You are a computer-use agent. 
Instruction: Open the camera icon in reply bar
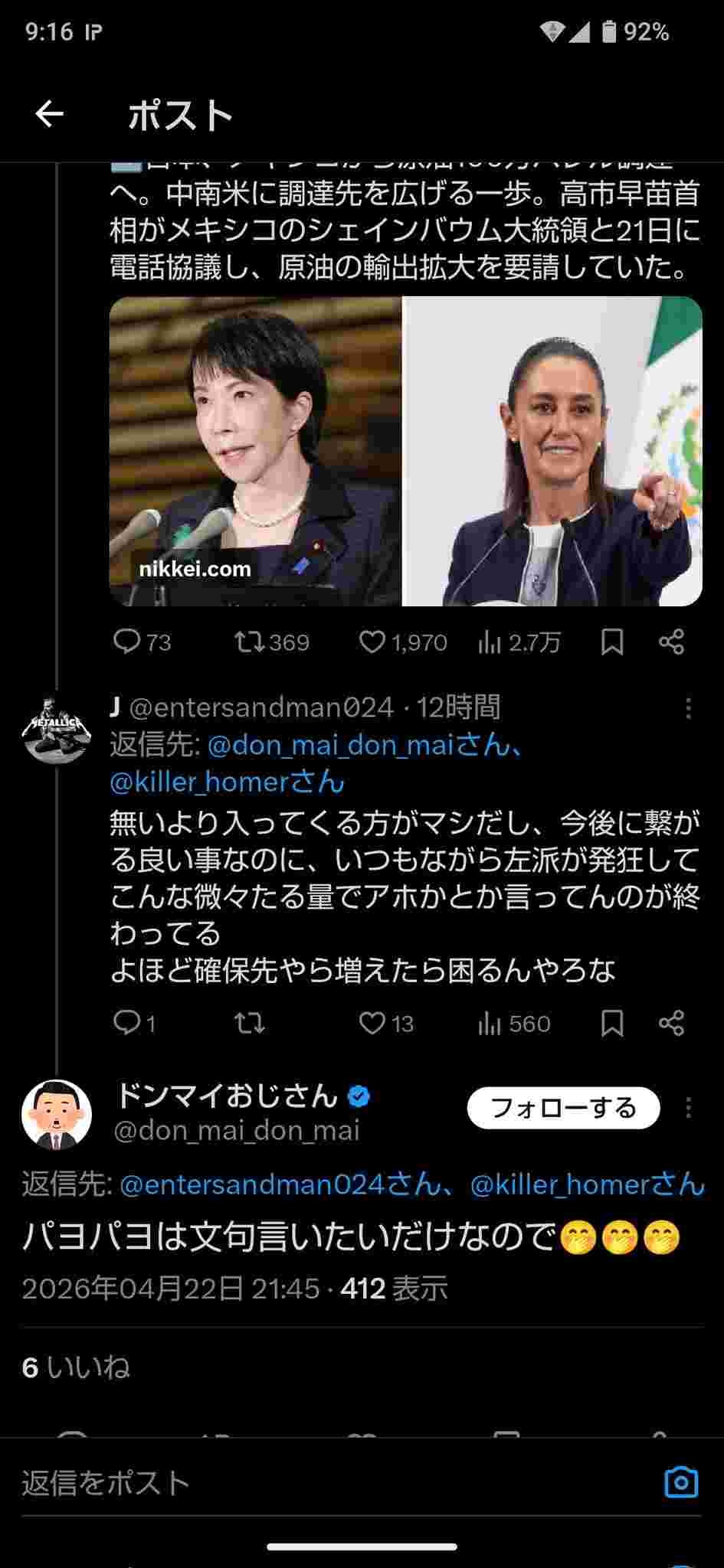[680, 1483]
